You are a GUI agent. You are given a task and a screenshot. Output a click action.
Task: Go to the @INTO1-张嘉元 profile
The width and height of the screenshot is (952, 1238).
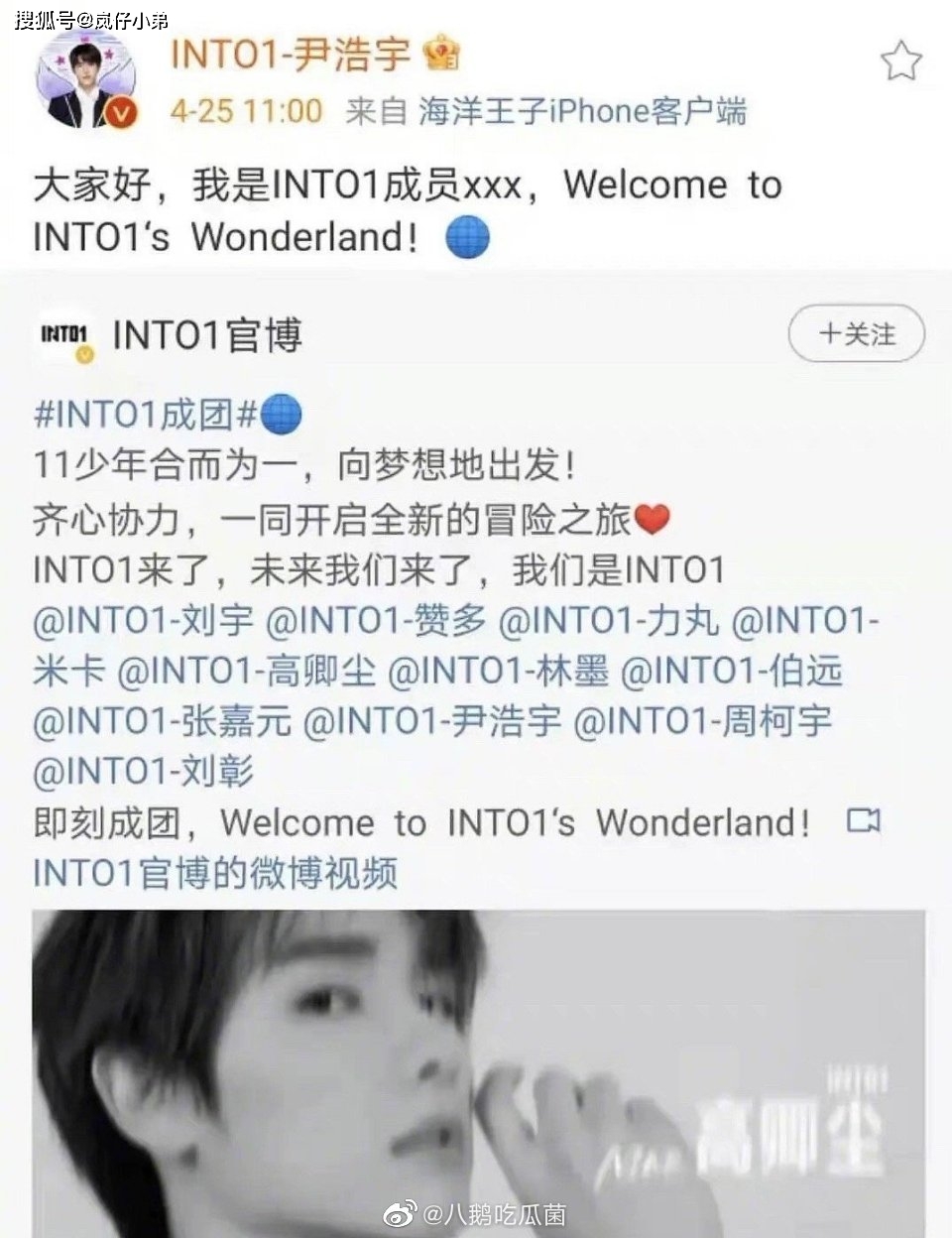click(x=162, y=722)
